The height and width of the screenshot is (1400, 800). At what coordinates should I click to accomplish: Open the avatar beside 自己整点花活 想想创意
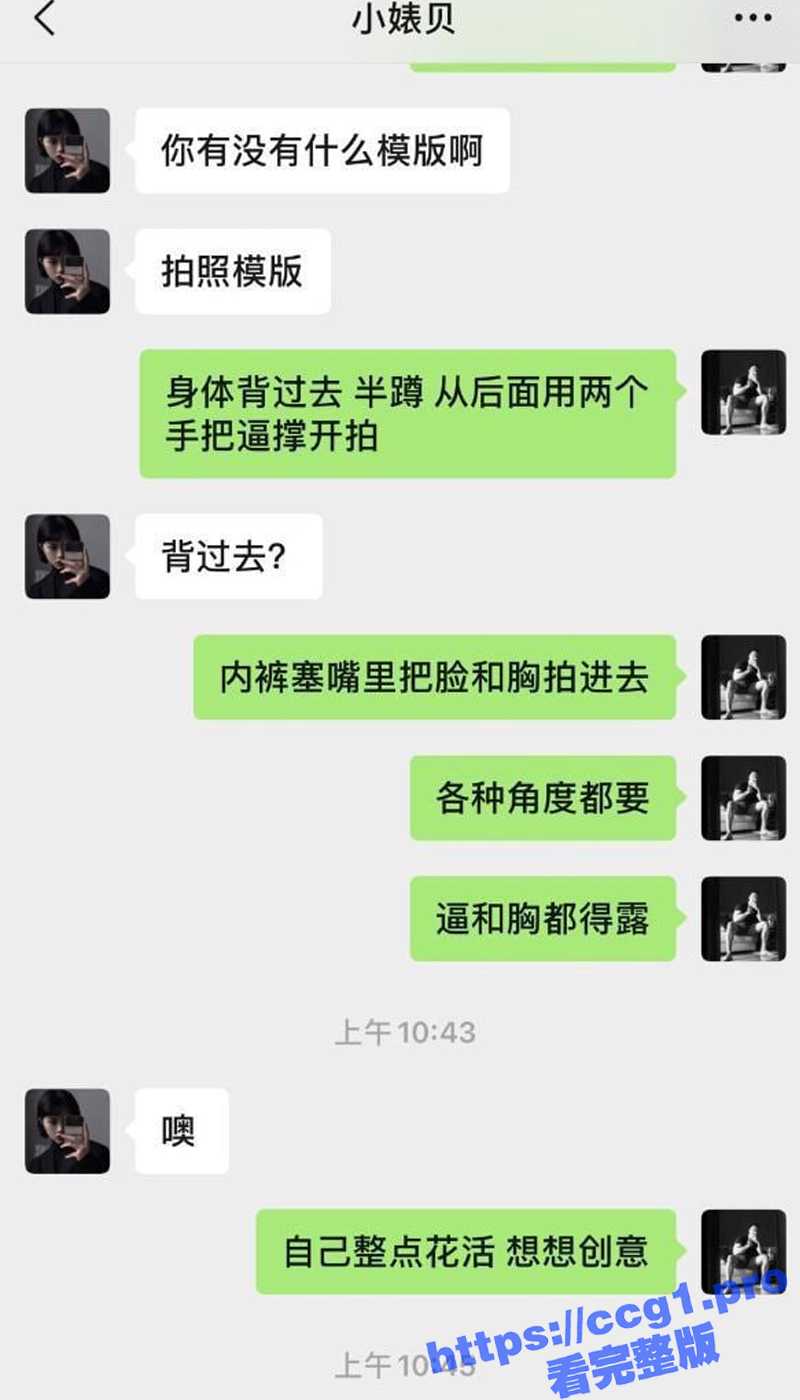coord(743,1252)
